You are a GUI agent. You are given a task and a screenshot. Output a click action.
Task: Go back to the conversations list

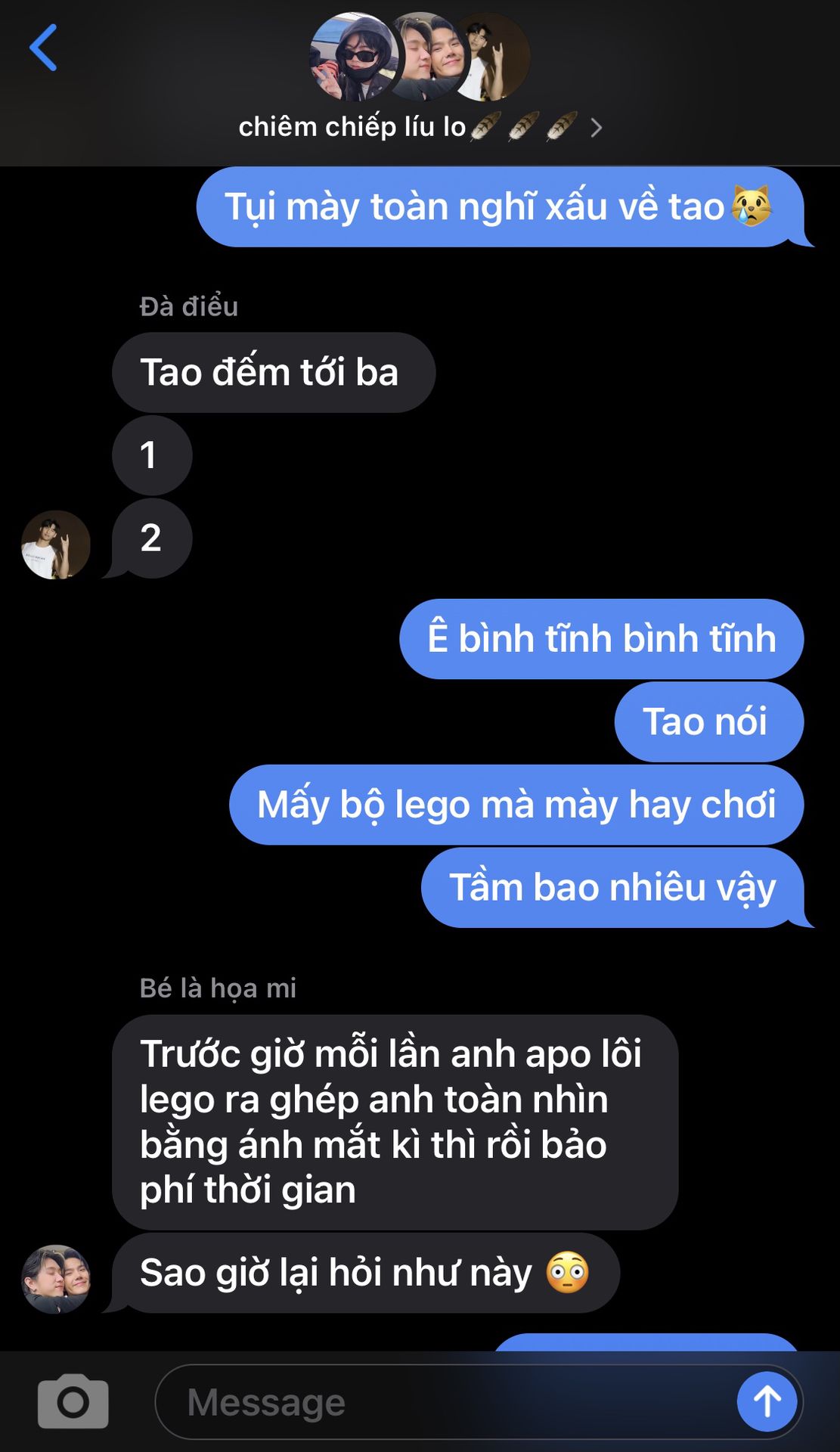pos(43,48)
